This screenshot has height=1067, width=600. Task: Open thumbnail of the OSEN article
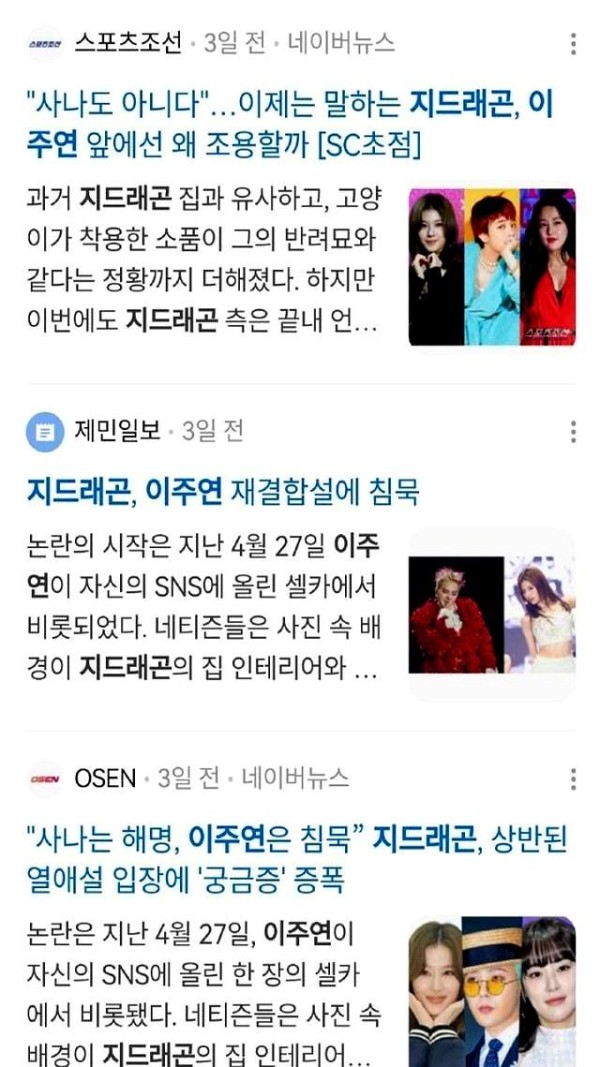tap(492, 990)
